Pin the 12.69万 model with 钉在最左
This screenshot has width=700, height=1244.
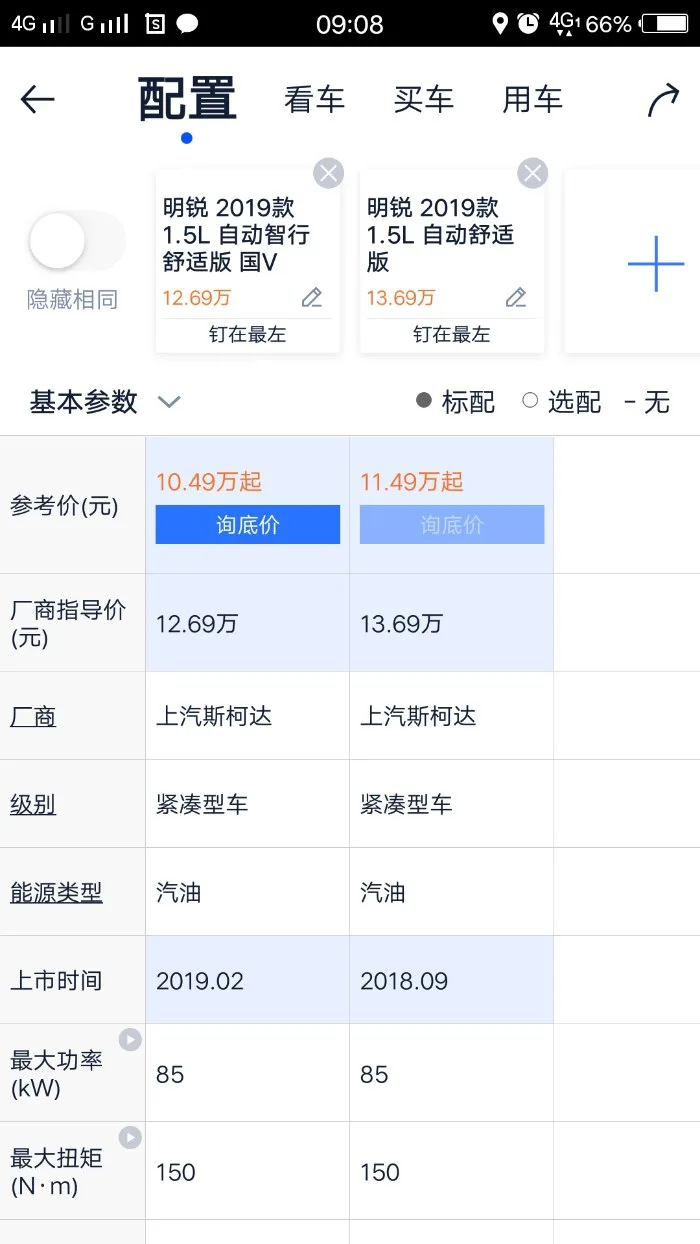coord(247,335)
